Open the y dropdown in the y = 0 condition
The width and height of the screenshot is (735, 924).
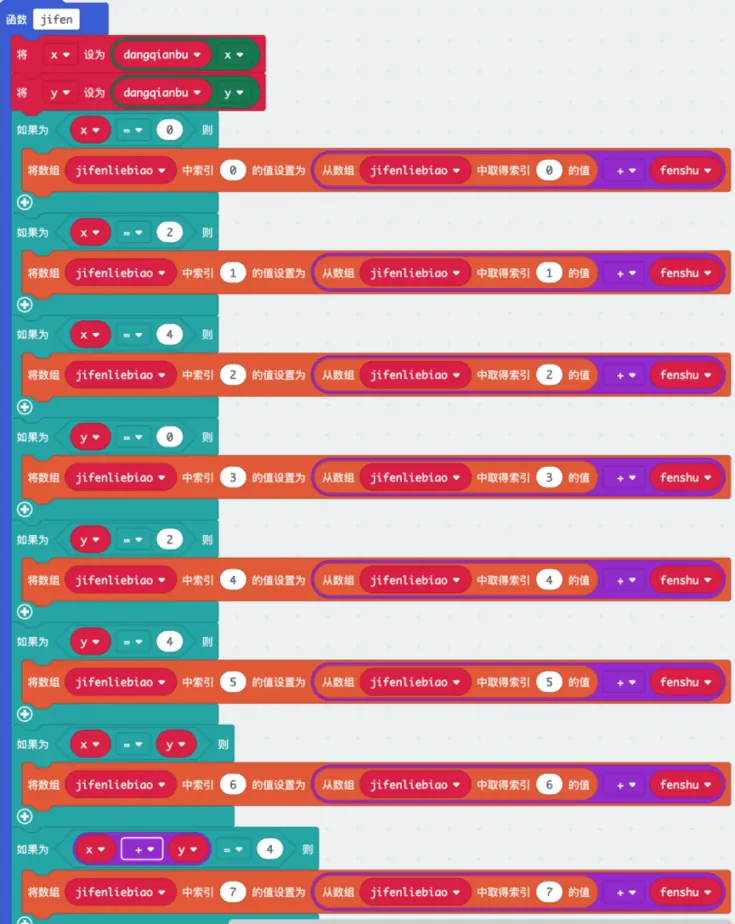click(90, 437)
